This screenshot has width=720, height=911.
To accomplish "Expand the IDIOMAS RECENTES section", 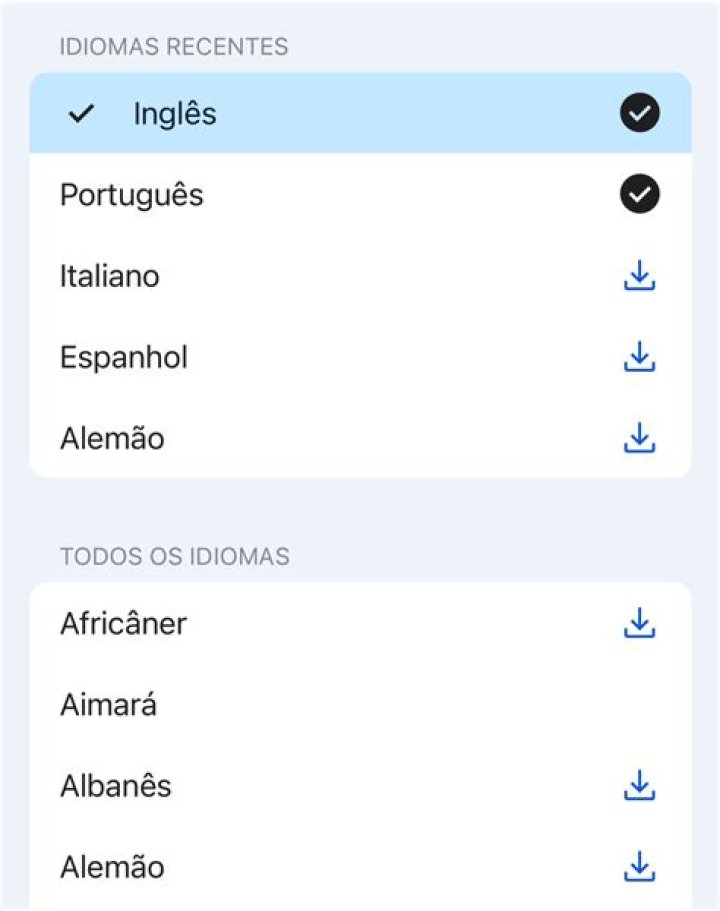I will [x=172, y=46].
